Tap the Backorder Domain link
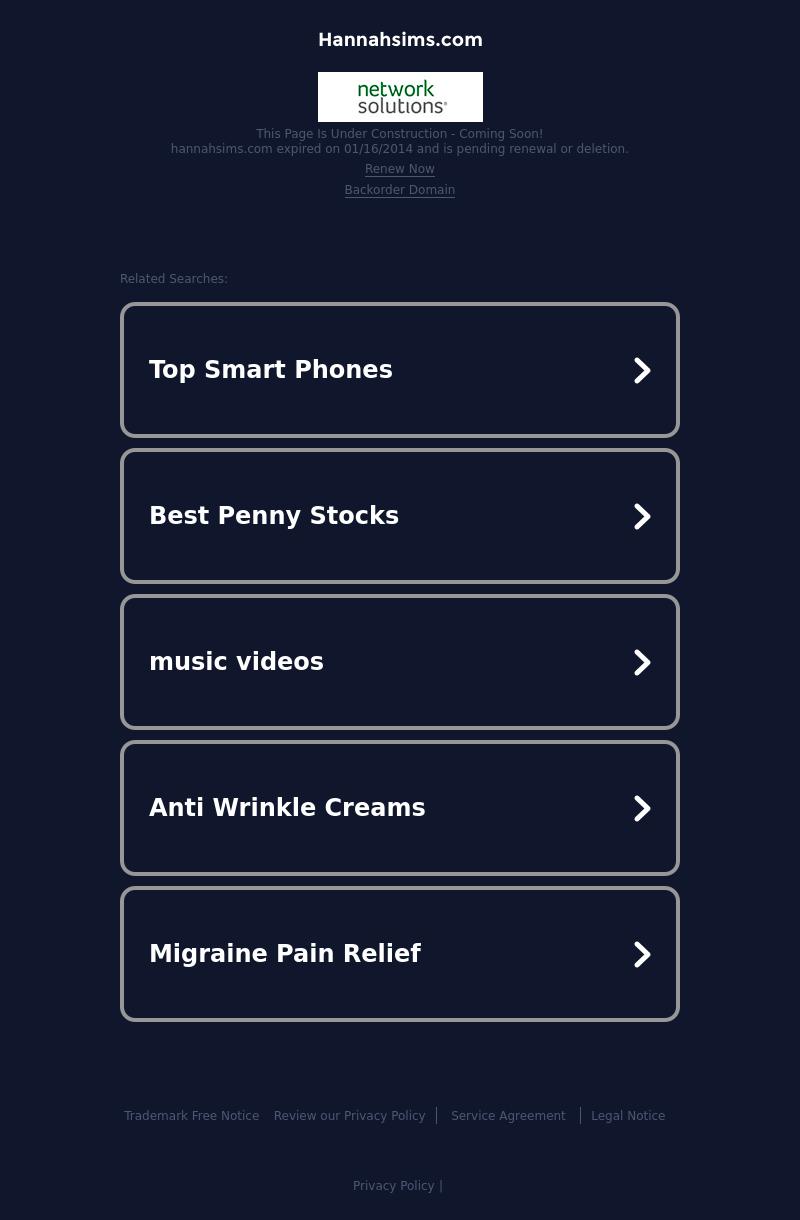 coord(399,190)
